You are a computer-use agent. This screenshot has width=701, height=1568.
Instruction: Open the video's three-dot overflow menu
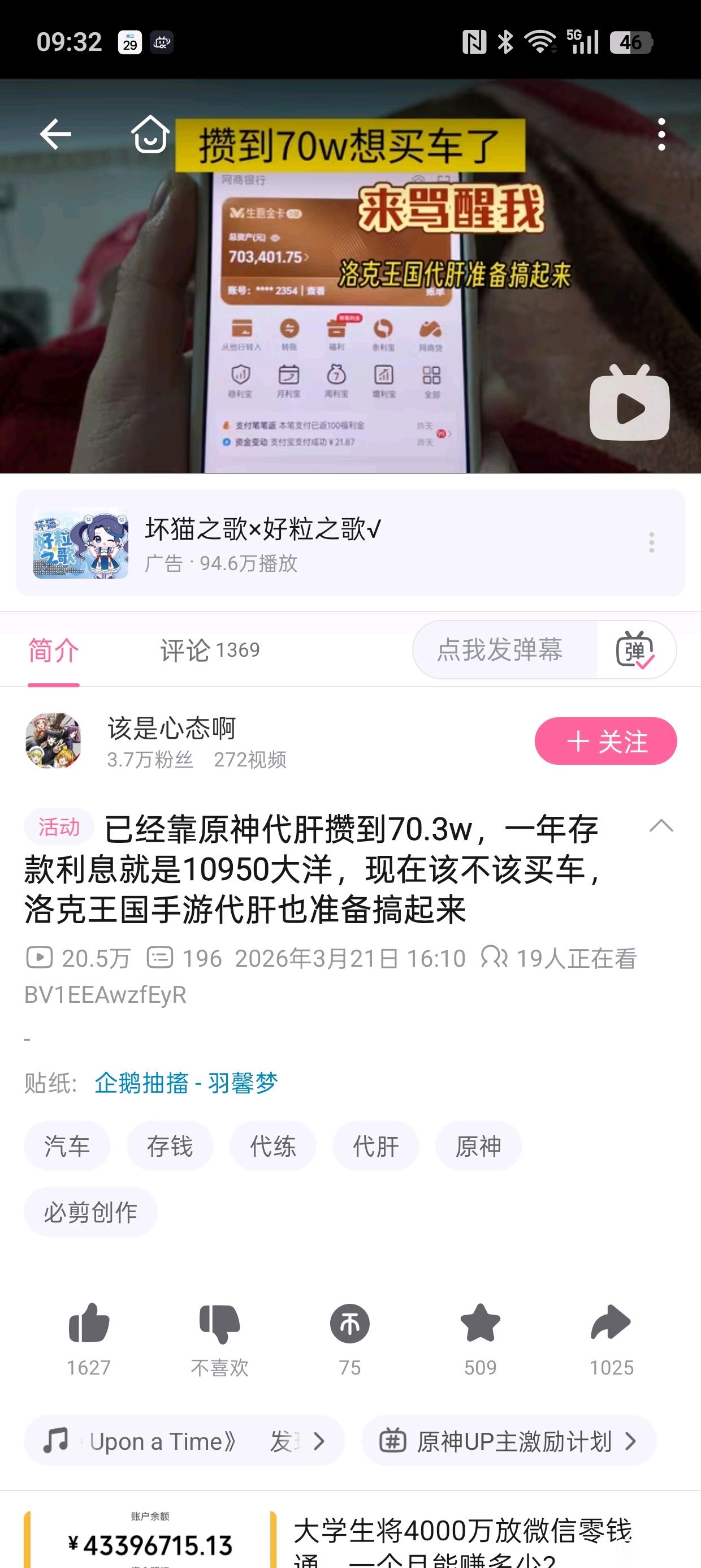point(661,135)
